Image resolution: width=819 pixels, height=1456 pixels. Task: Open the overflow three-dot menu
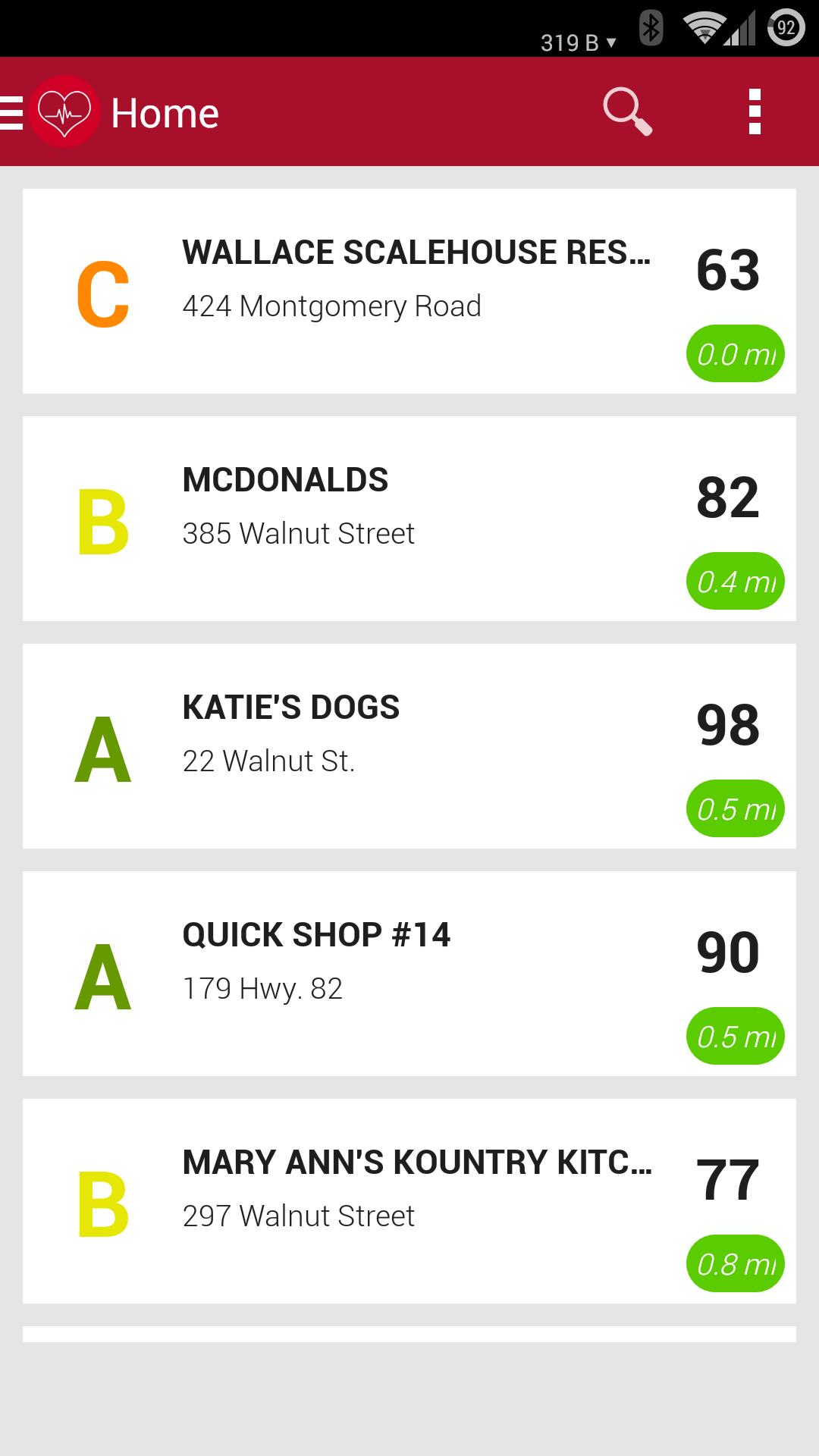754,111
